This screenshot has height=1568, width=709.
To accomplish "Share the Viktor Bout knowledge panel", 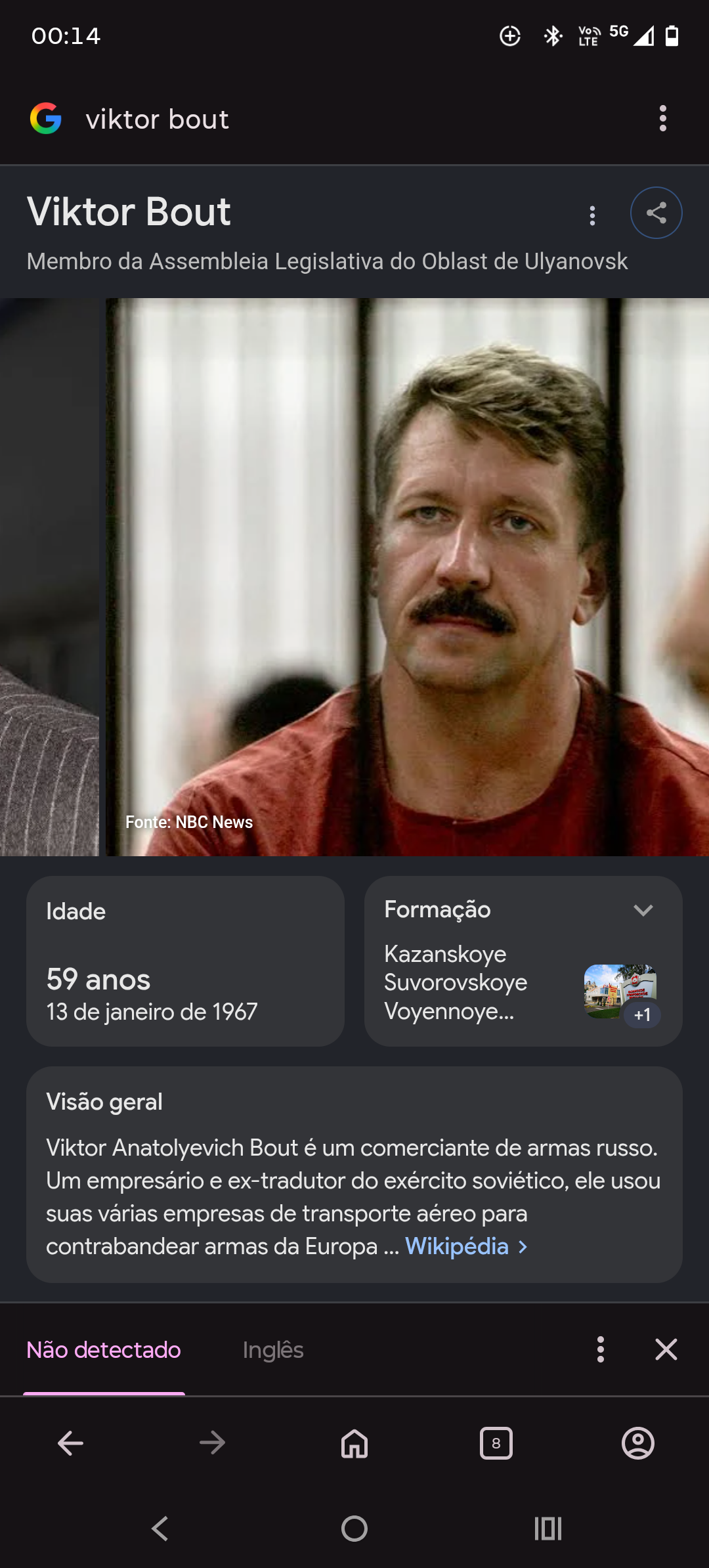I will [x=656, y=213].
